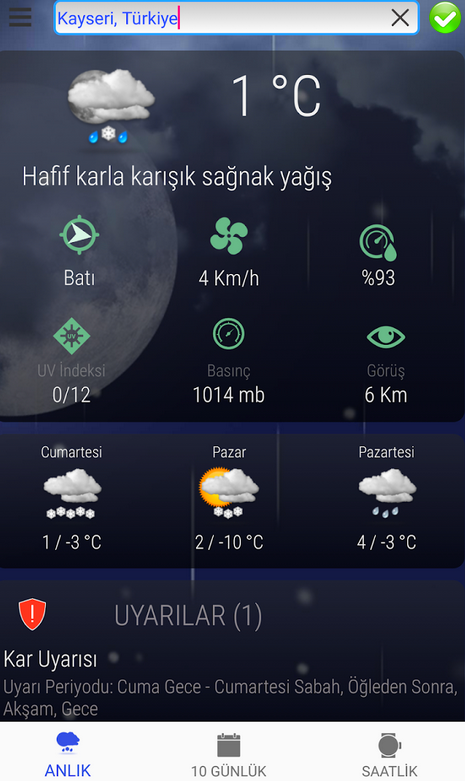The width and height of the screenshot is (465, 781).
Task: Switch to the 10 GÜNLÜK tab
Action: click(x=229, y=754)
